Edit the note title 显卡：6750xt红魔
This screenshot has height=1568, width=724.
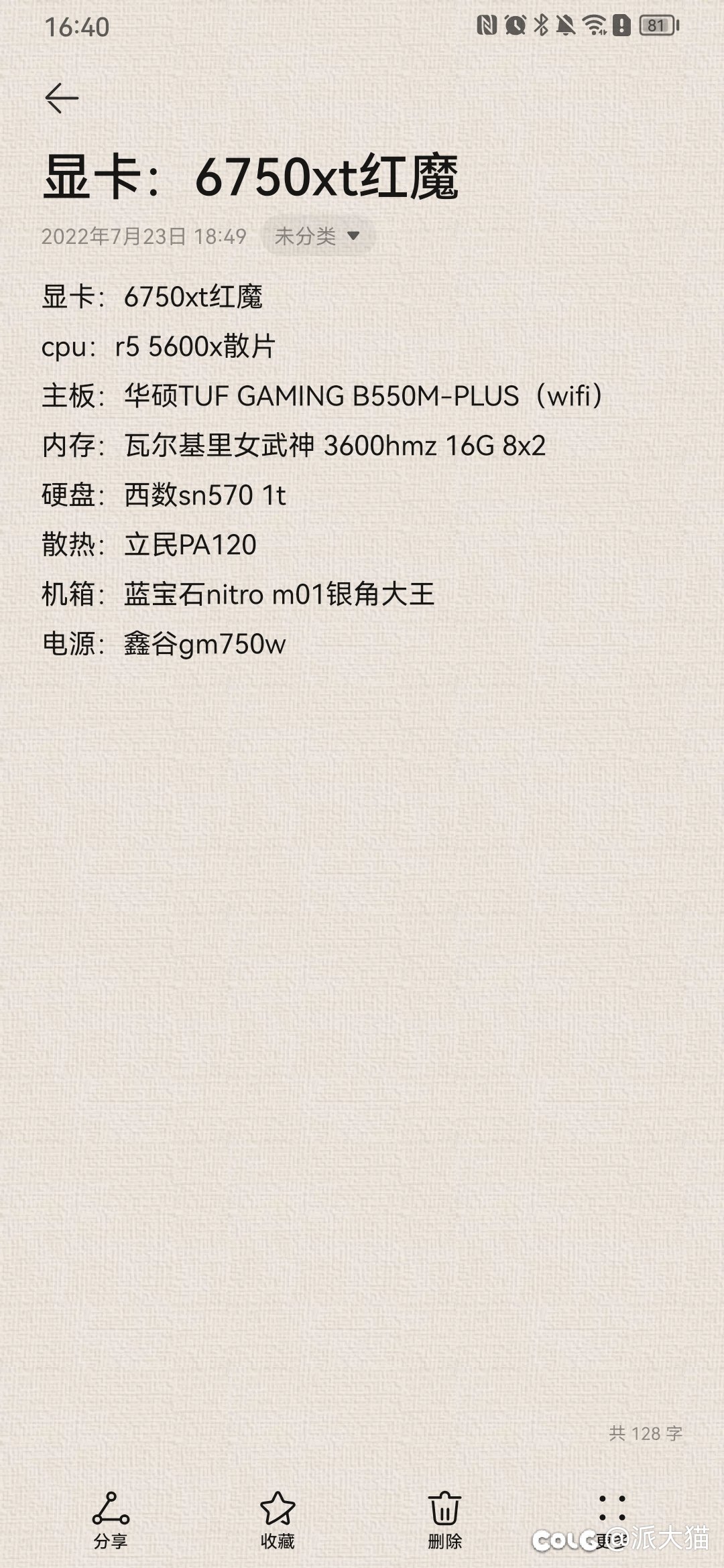(251, 177)
